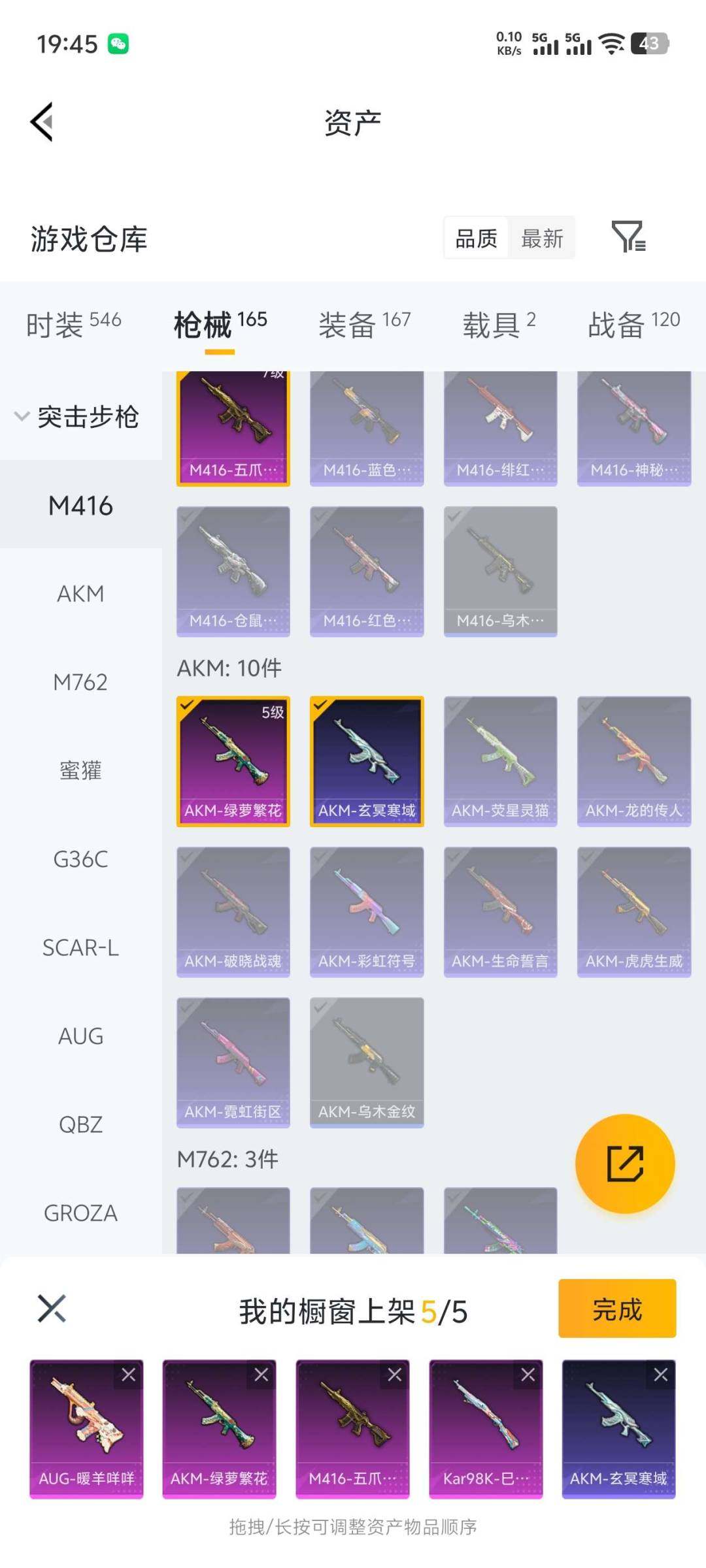Viewport: 706px width, 1568px height.
Task: Select AKM in the weapon sidebar
Action: 80,594
